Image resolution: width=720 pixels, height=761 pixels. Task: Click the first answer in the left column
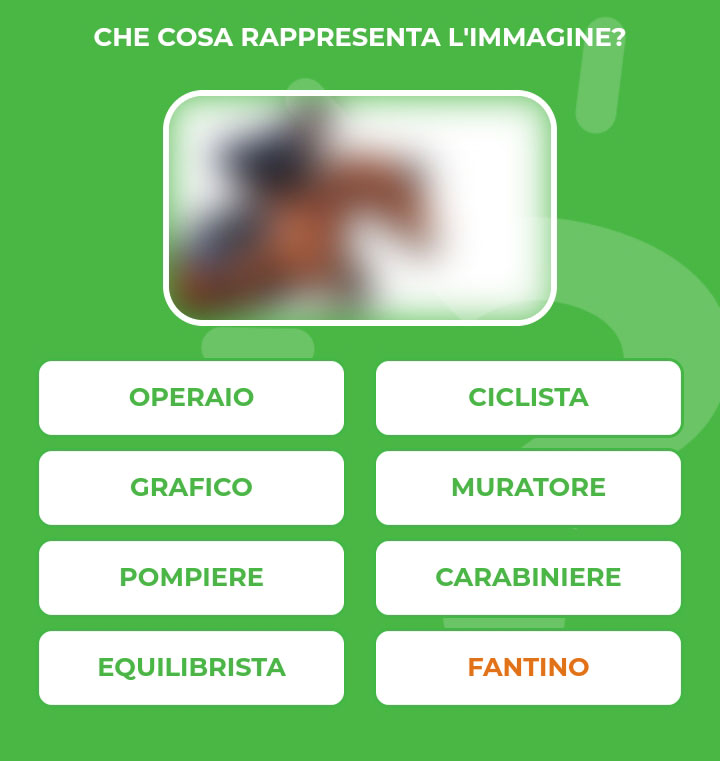(x=191, y=398)
